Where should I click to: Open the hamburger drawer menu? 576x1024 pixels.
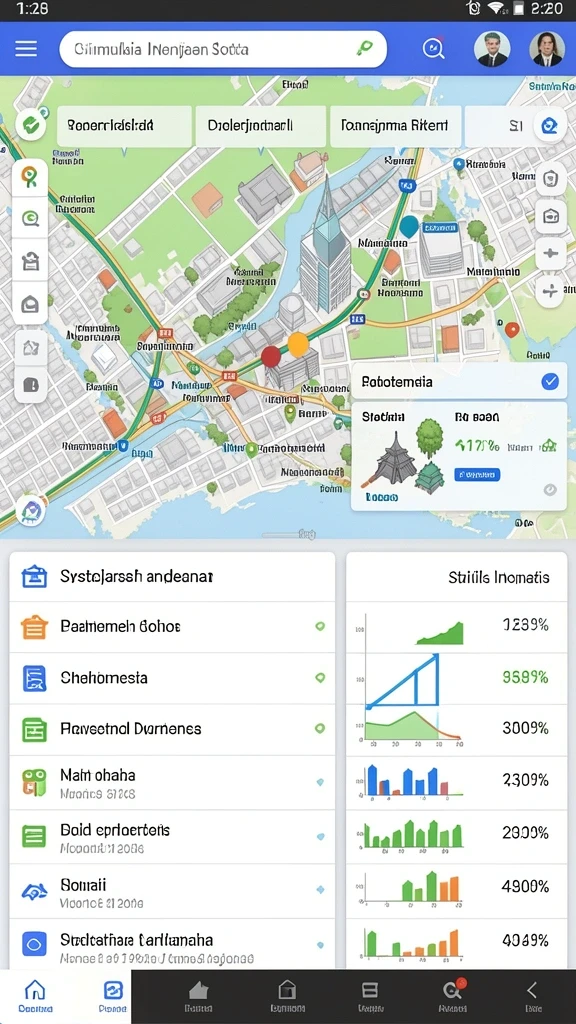[x=26, y=49]
